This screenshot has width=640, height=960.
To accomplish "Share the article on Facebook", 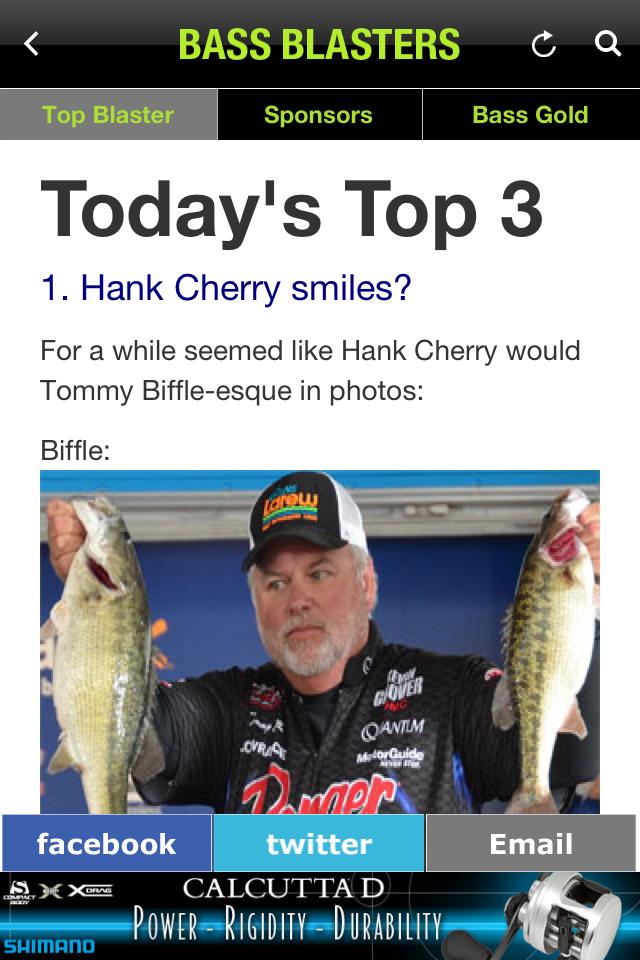I will coord(107,844).
